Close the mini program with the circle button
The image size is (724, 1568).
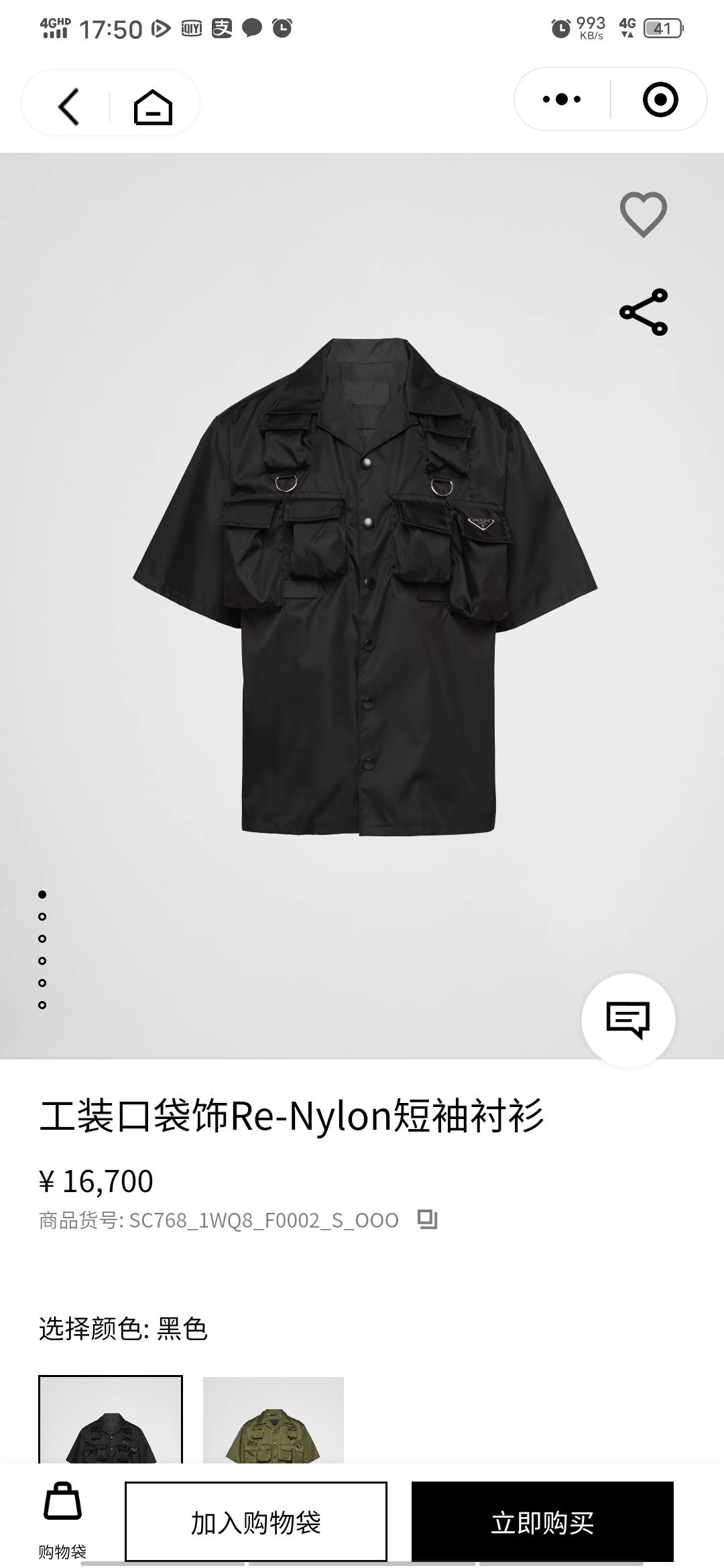pyautogui.click(x=660, y=100)
